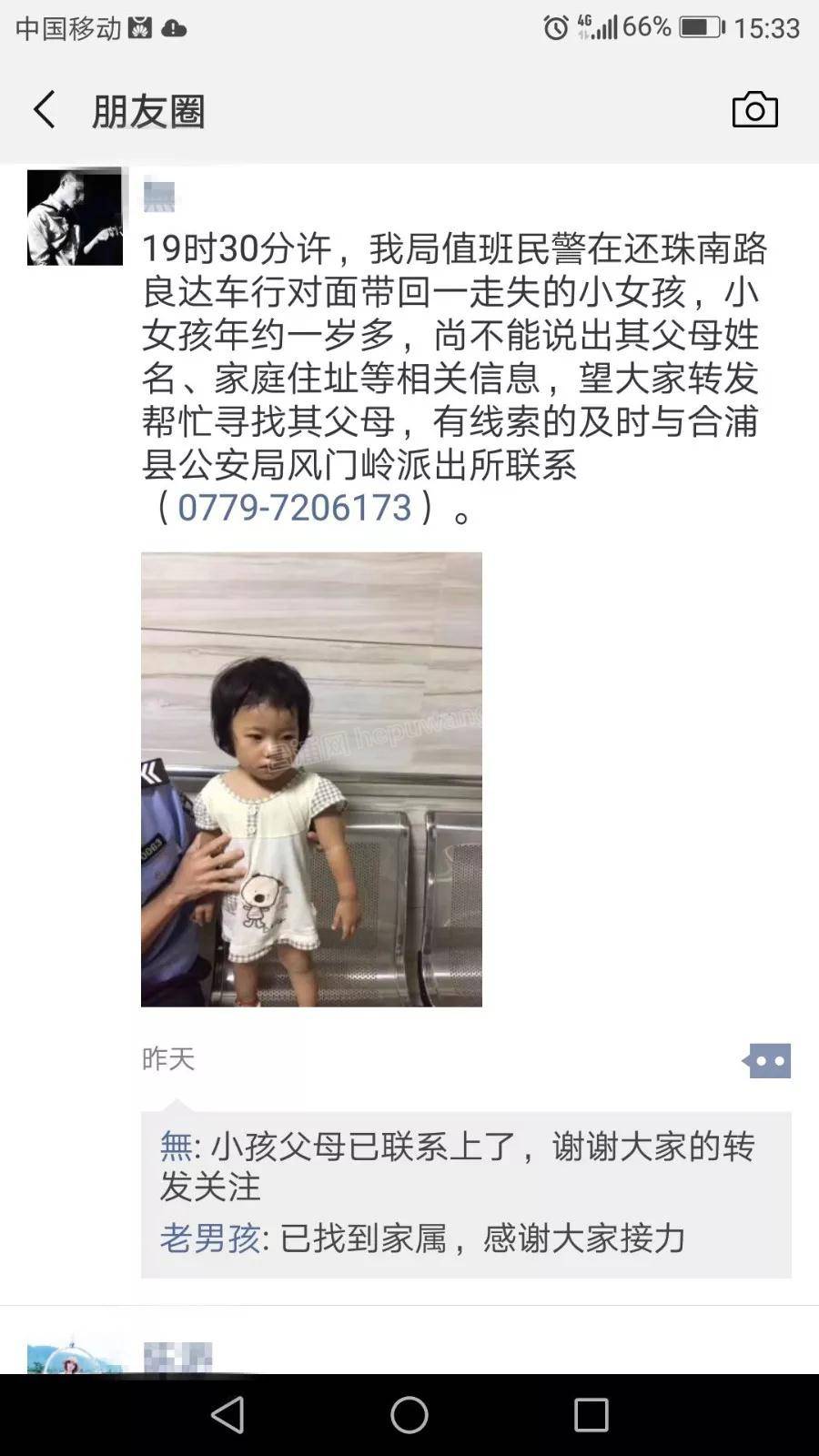Viewport: 819px width, 1456px height.
Task: Call the phone number 0779-7206173
Action: click(295, 508)
